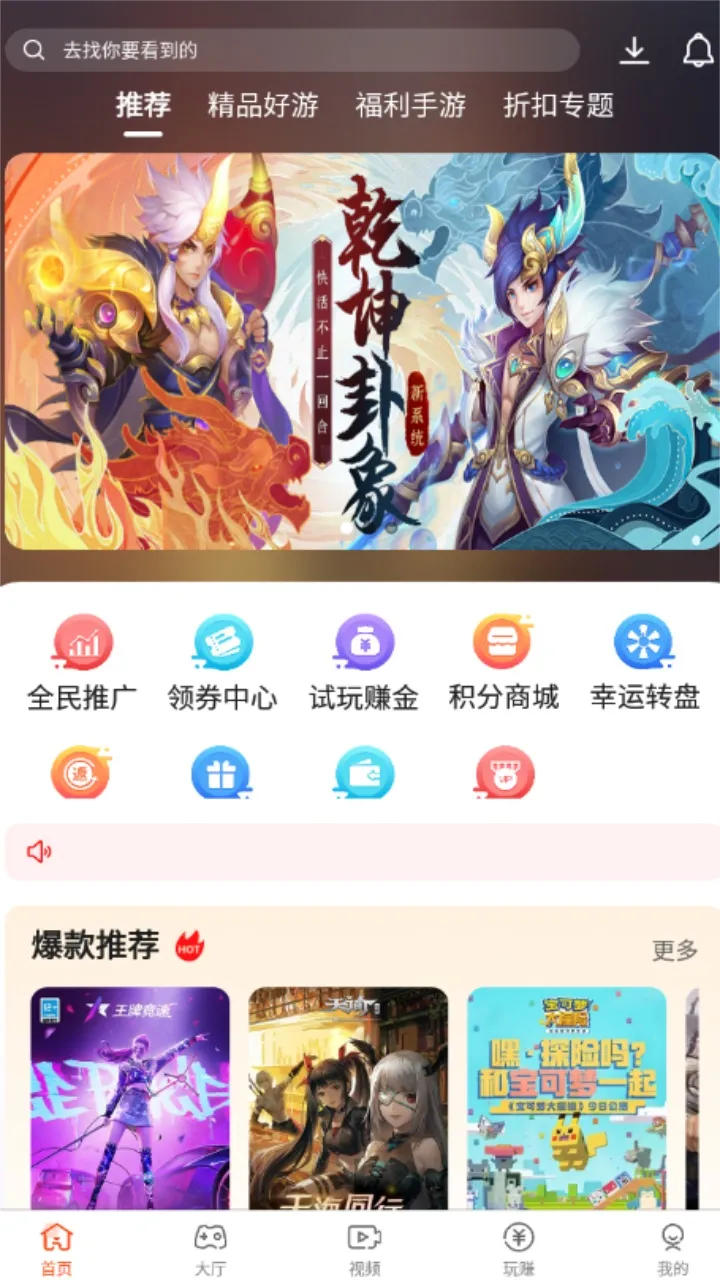Open 积分商城 points mall
The height and width of the screenshot is (1280, 720).
click(503, 662)
